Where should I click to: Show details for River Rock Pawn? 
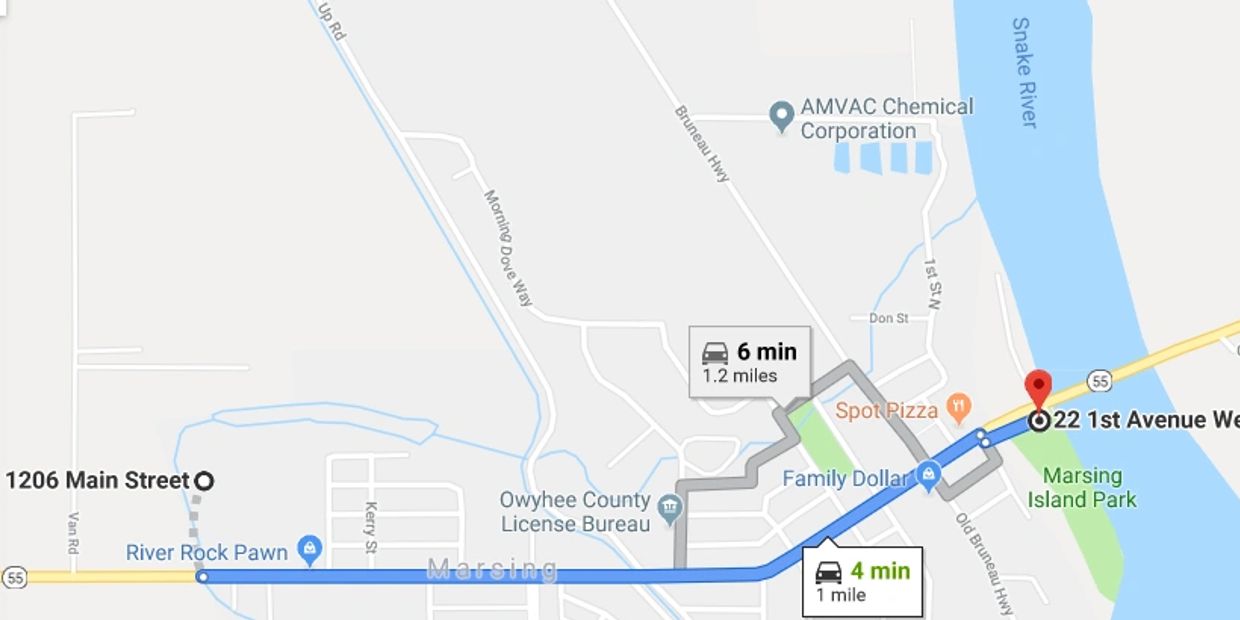pyautogui.click(x=311, y=549)
